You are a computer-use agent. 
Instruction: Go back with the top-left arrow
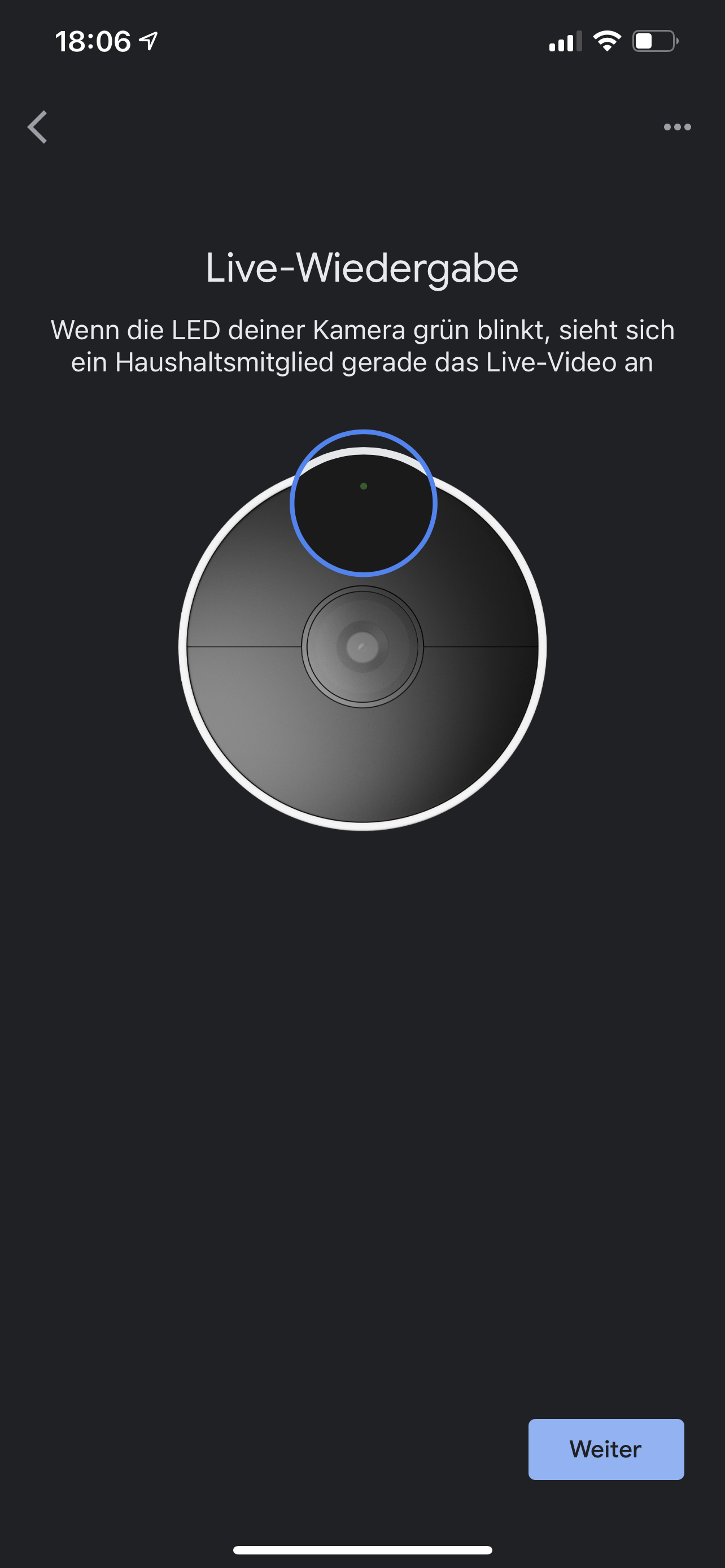[38, 127]
